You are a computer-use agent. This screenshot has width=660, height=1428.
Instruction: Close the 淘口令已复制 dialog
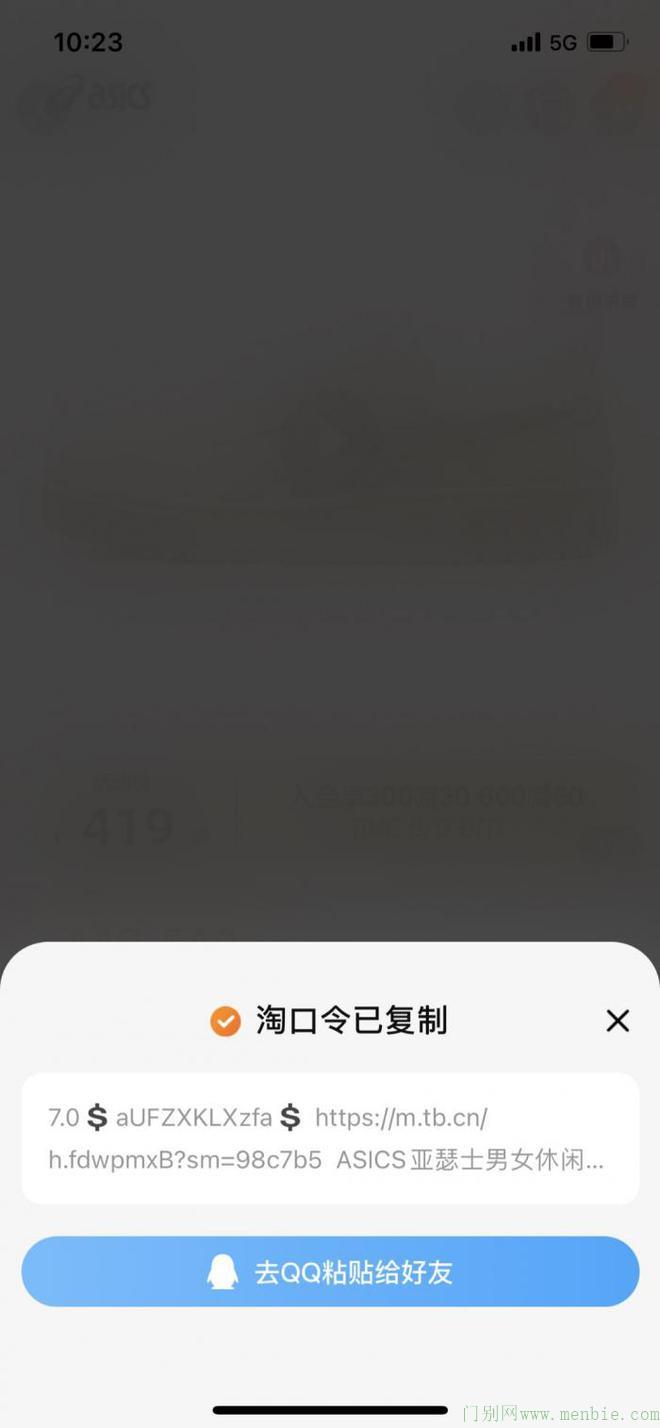tap(618, 1020)
